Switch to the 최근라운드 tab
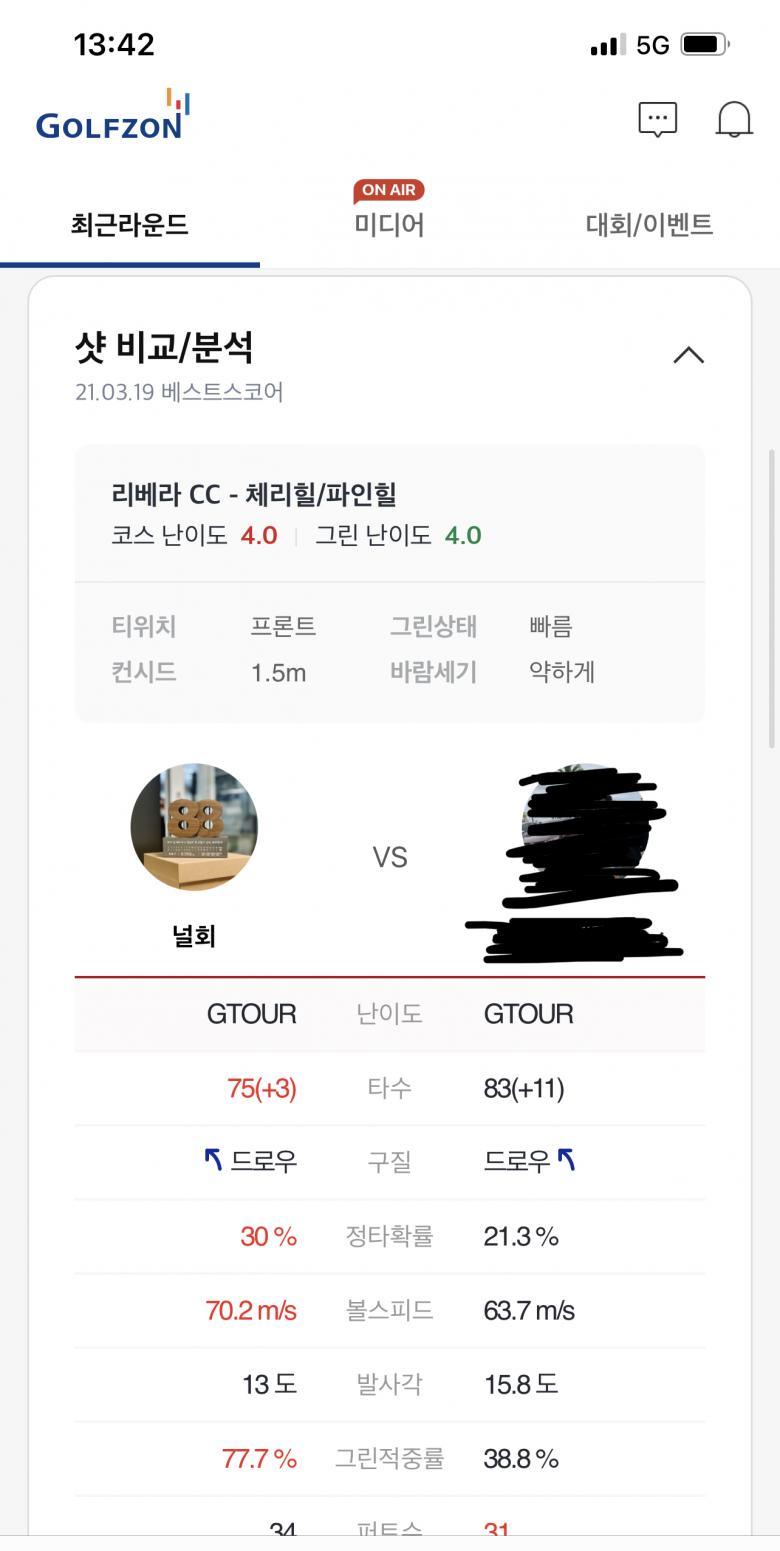Image resolution: width=780 pixels, height=1551 pixels. click(x=130, y=225)
